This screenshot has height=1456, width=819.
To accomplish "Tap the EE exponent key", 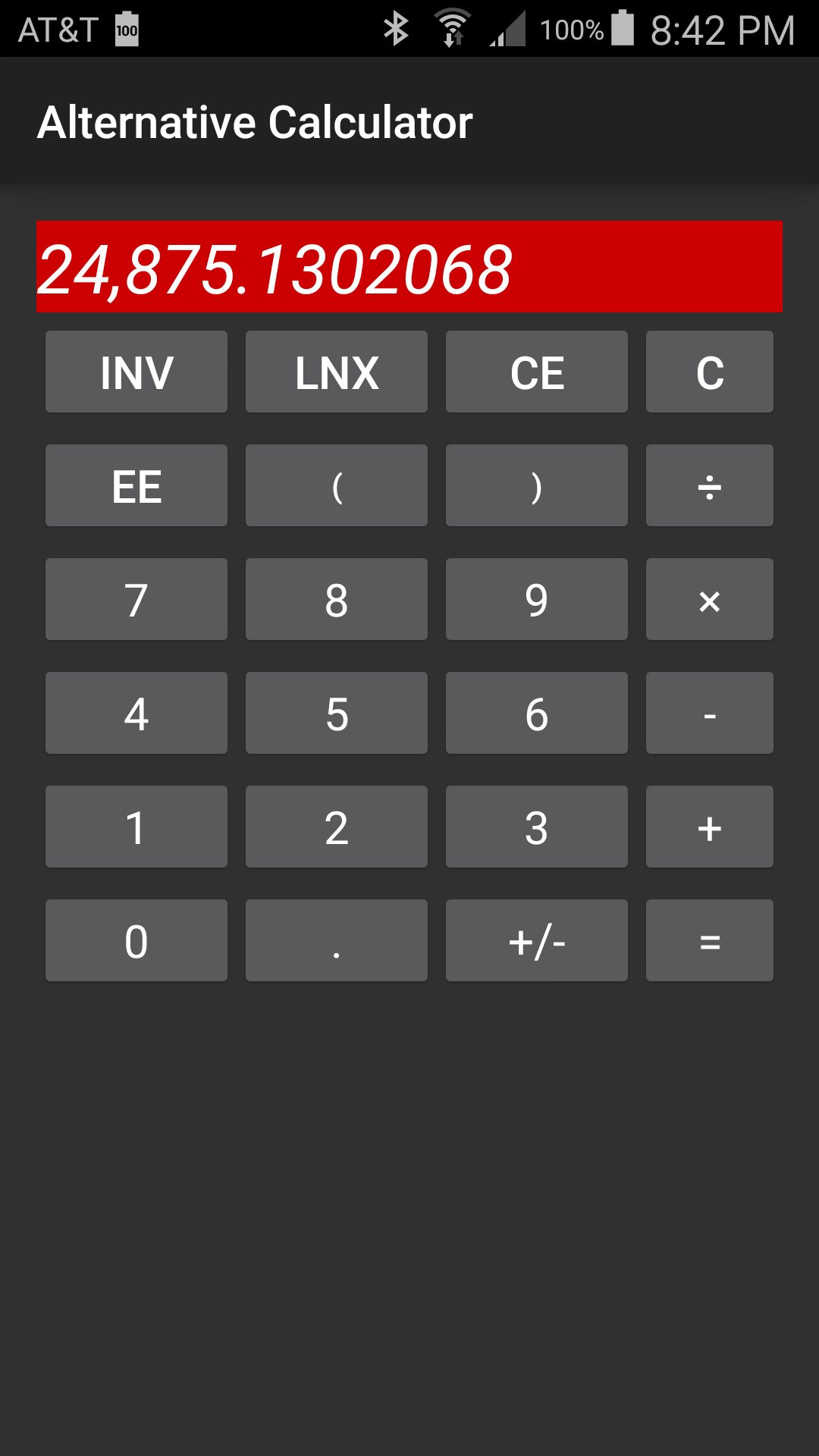I will [136, 485].
